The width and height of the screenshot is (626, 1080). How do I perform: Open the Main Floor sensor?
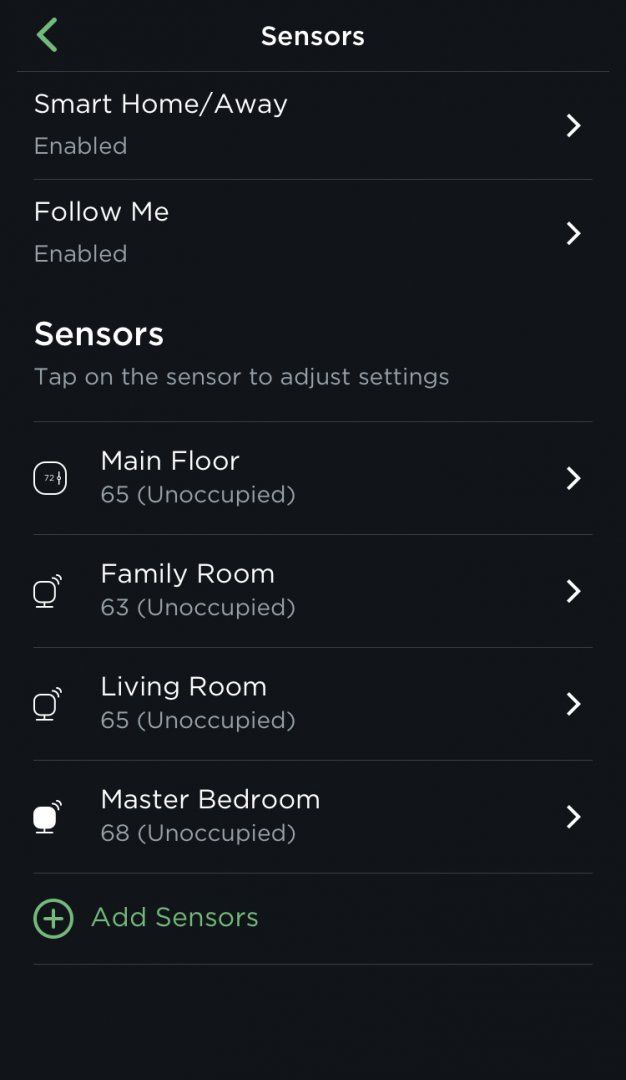pyautogui.click(x=313, y=478)
